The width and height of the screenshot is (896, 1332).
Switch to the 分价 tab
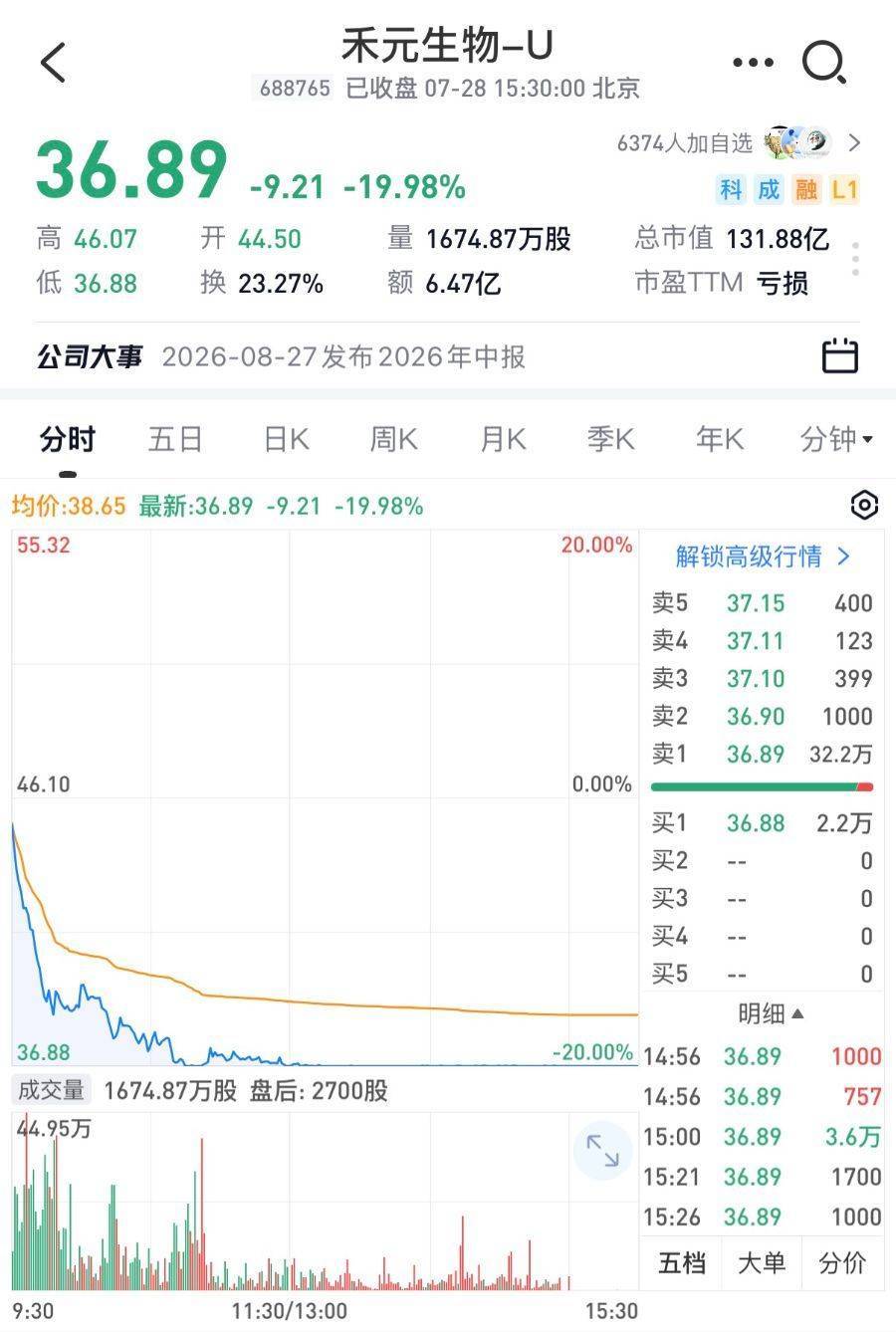pos(842,1263)
